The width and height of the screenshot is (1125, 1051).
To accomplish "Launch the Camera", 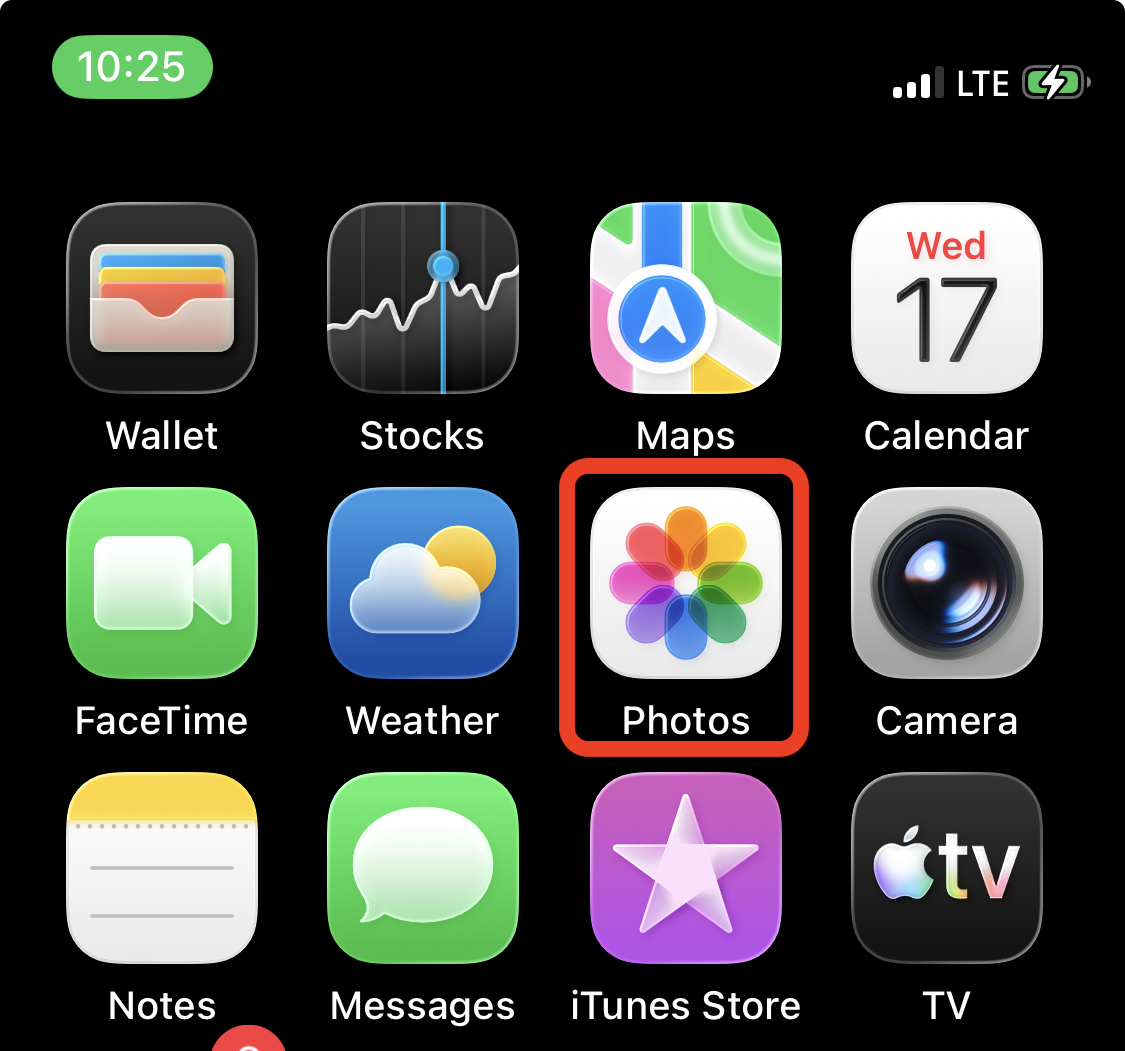I will pos(946,583).
